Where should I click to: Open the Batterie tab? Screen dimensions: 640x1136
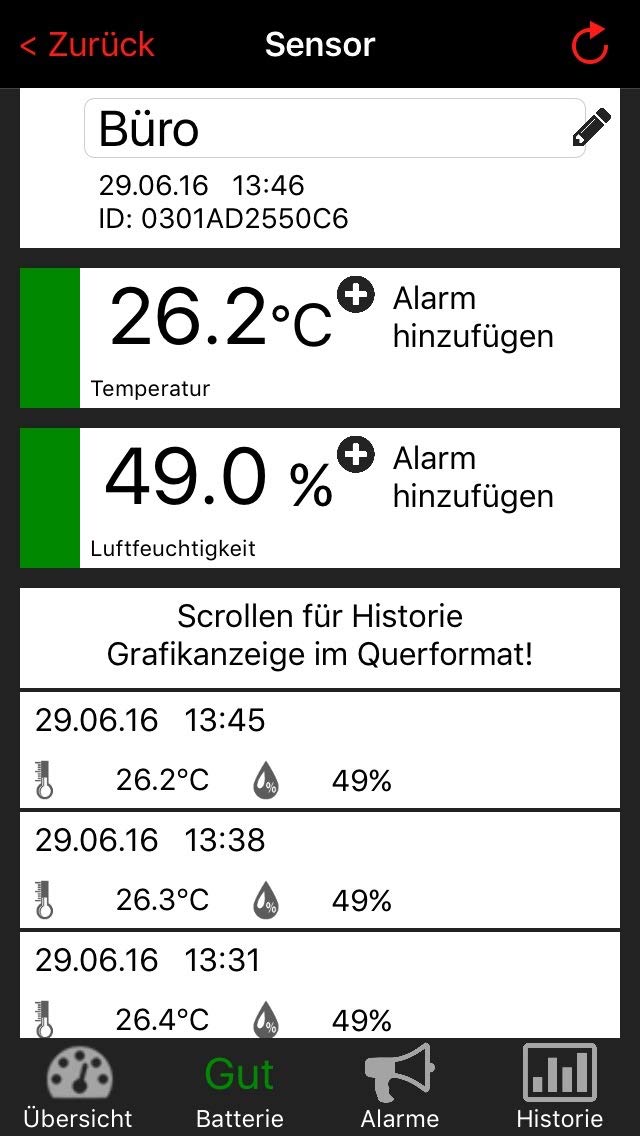(x=240, y=1087)
